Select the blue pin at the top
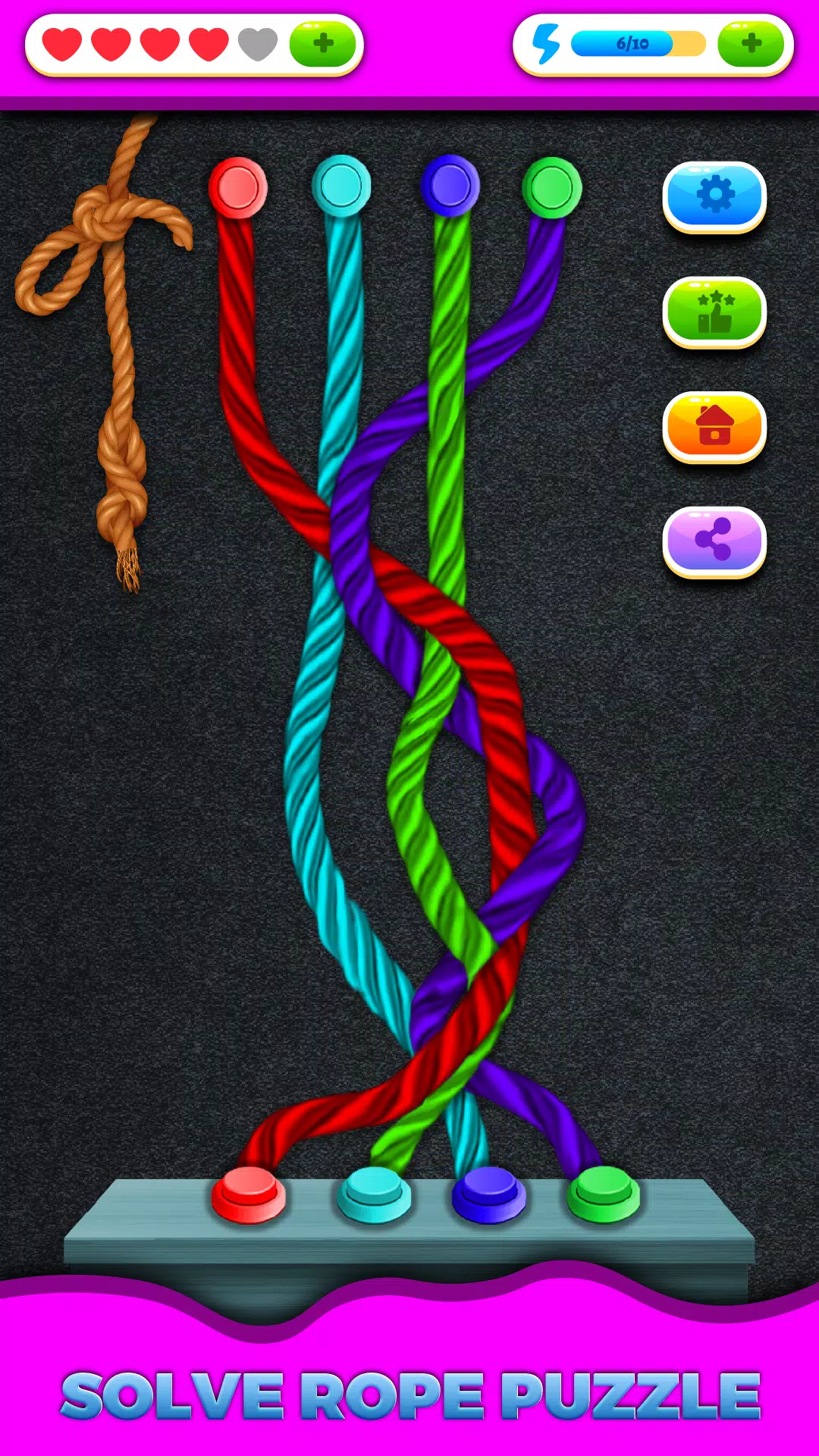 (x=450, y=186)
